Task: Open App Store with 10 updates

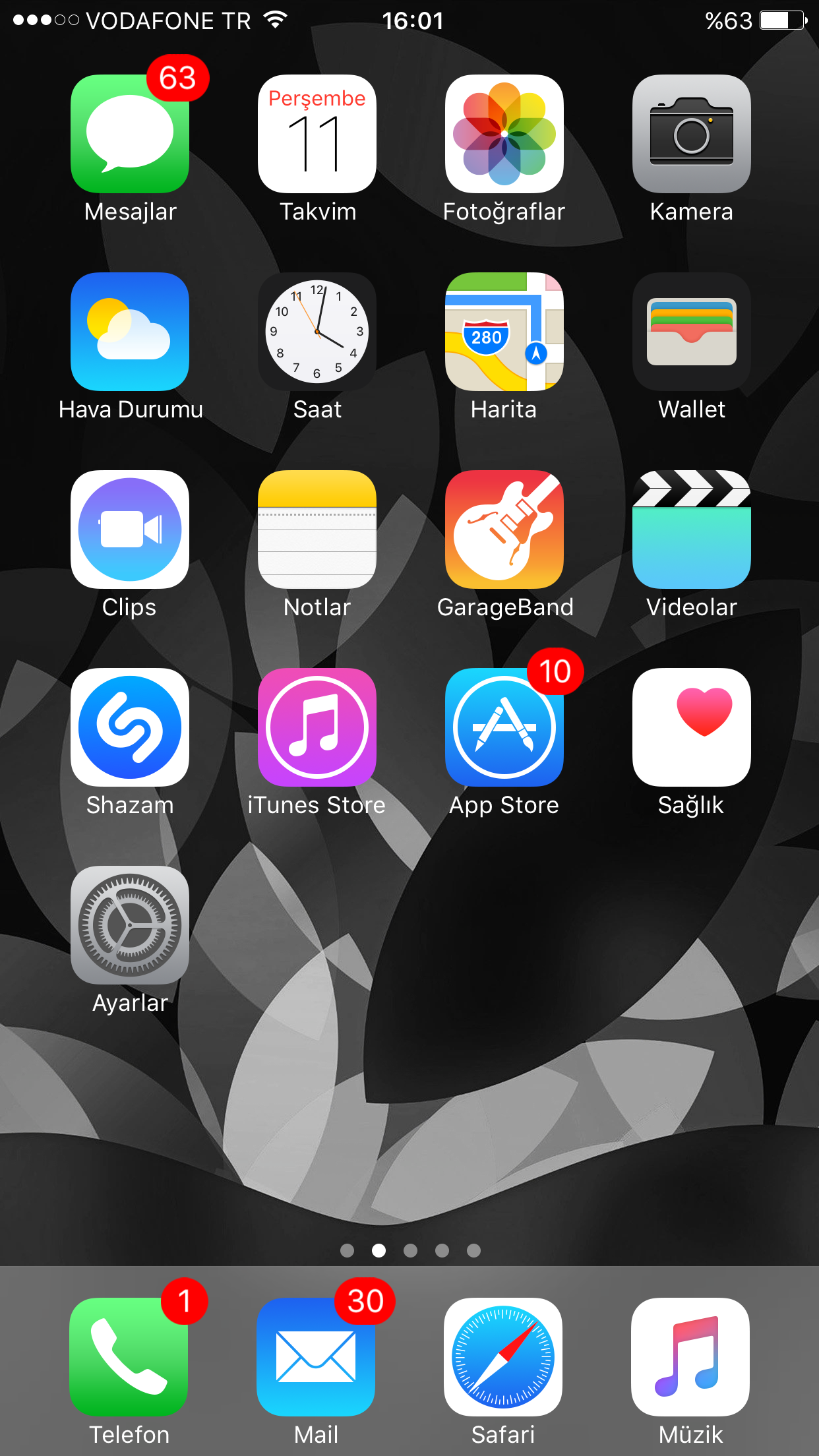Action: coord(504,727)
